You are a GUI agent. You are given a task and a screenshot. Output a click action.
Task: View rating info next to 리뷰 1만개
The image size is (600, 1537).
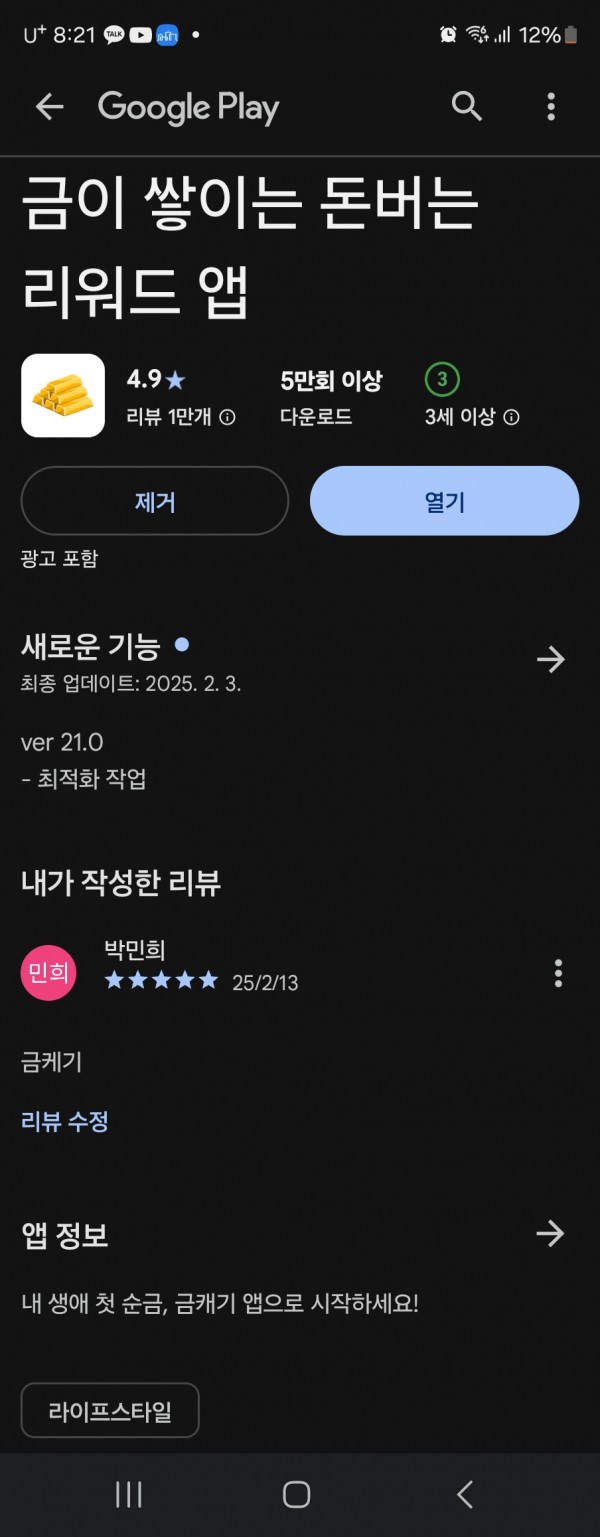[228, 417]
